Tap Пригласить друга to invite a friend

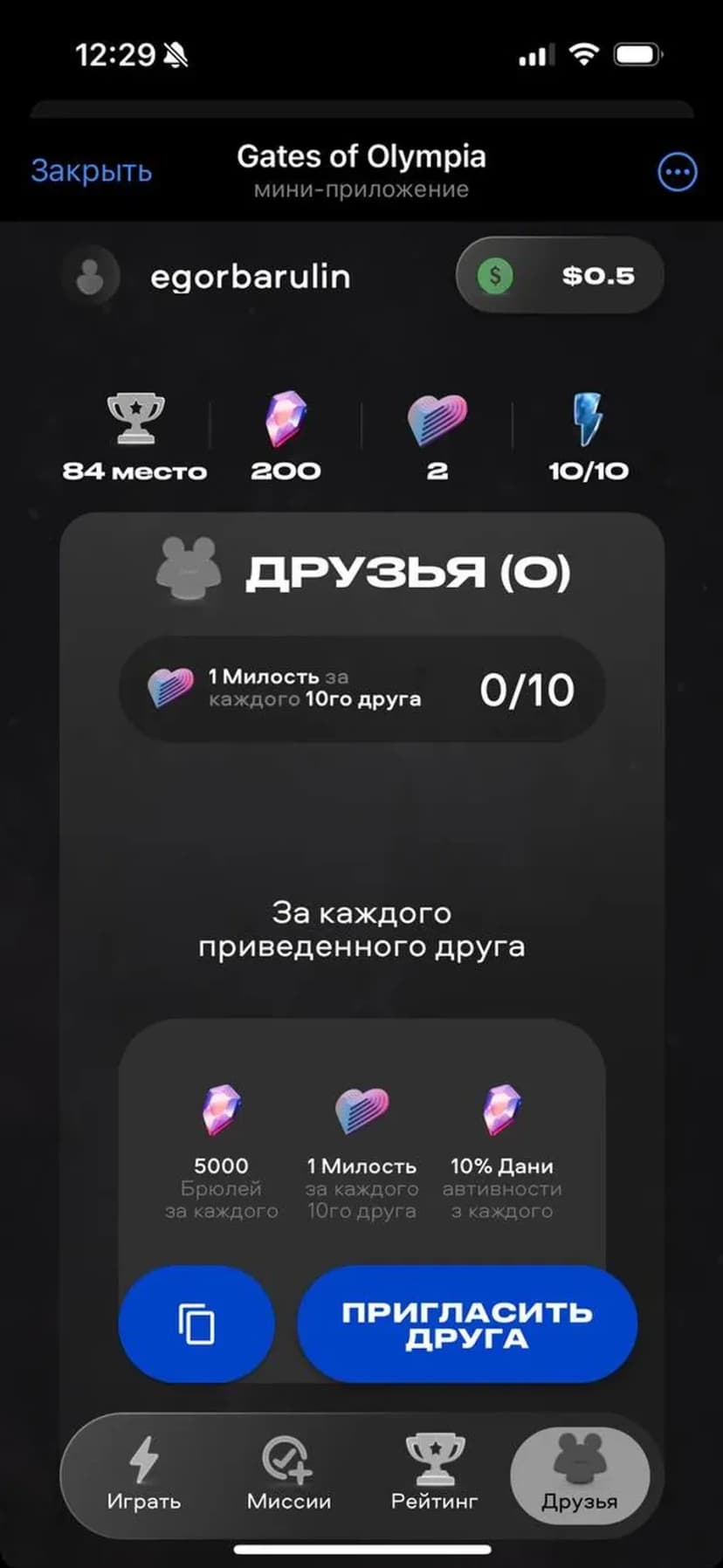(467, 1324)
